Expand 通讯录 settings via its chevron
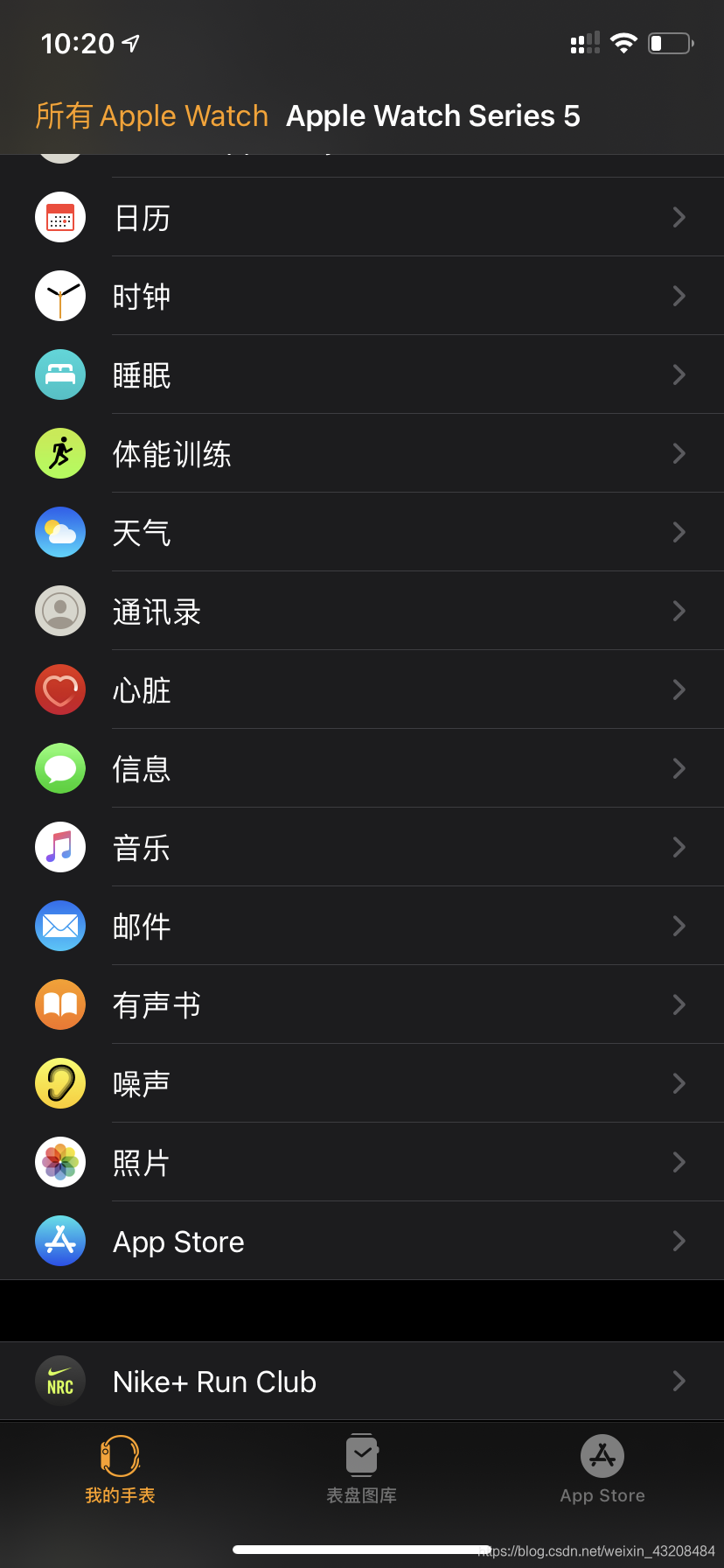 679,611
